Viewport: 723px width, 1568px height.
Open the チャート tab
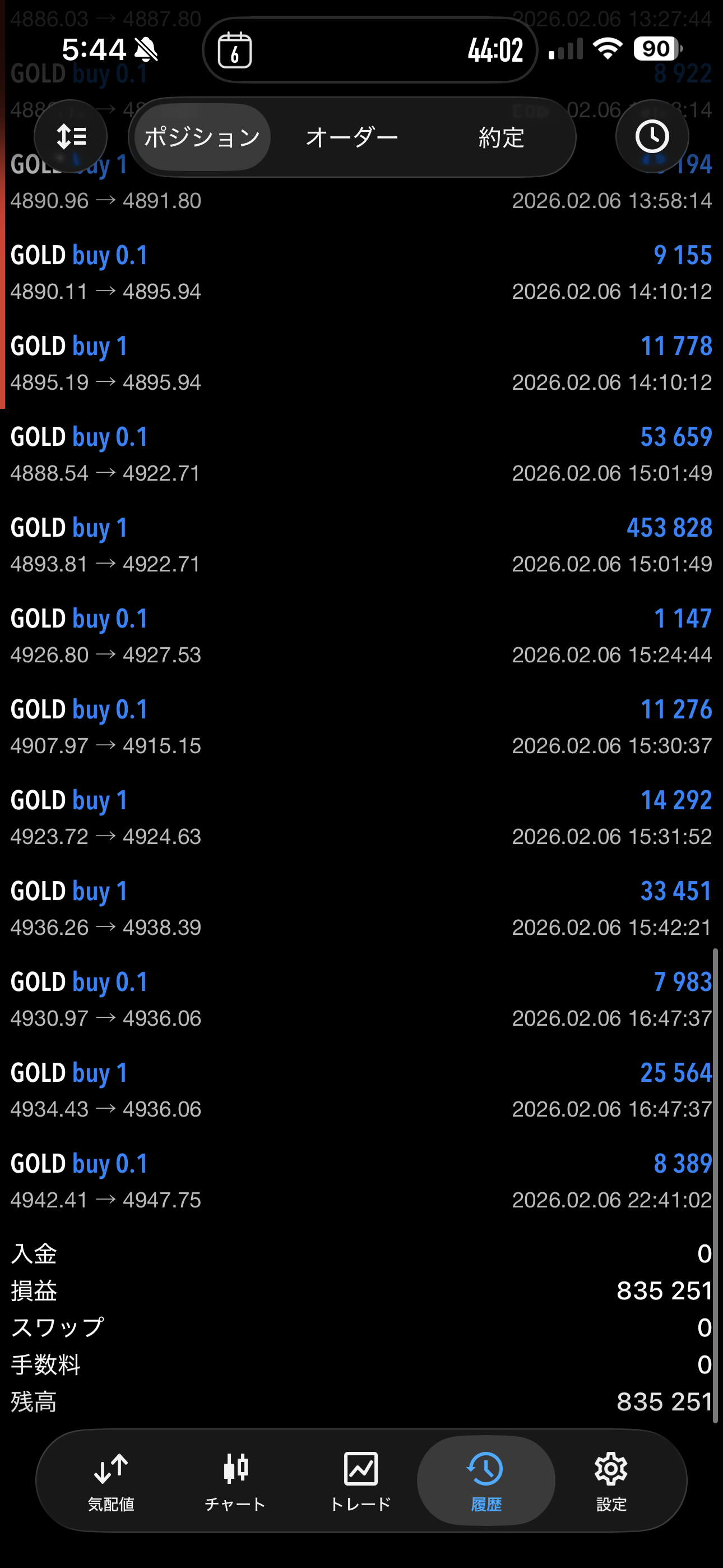pos(235,1480)
